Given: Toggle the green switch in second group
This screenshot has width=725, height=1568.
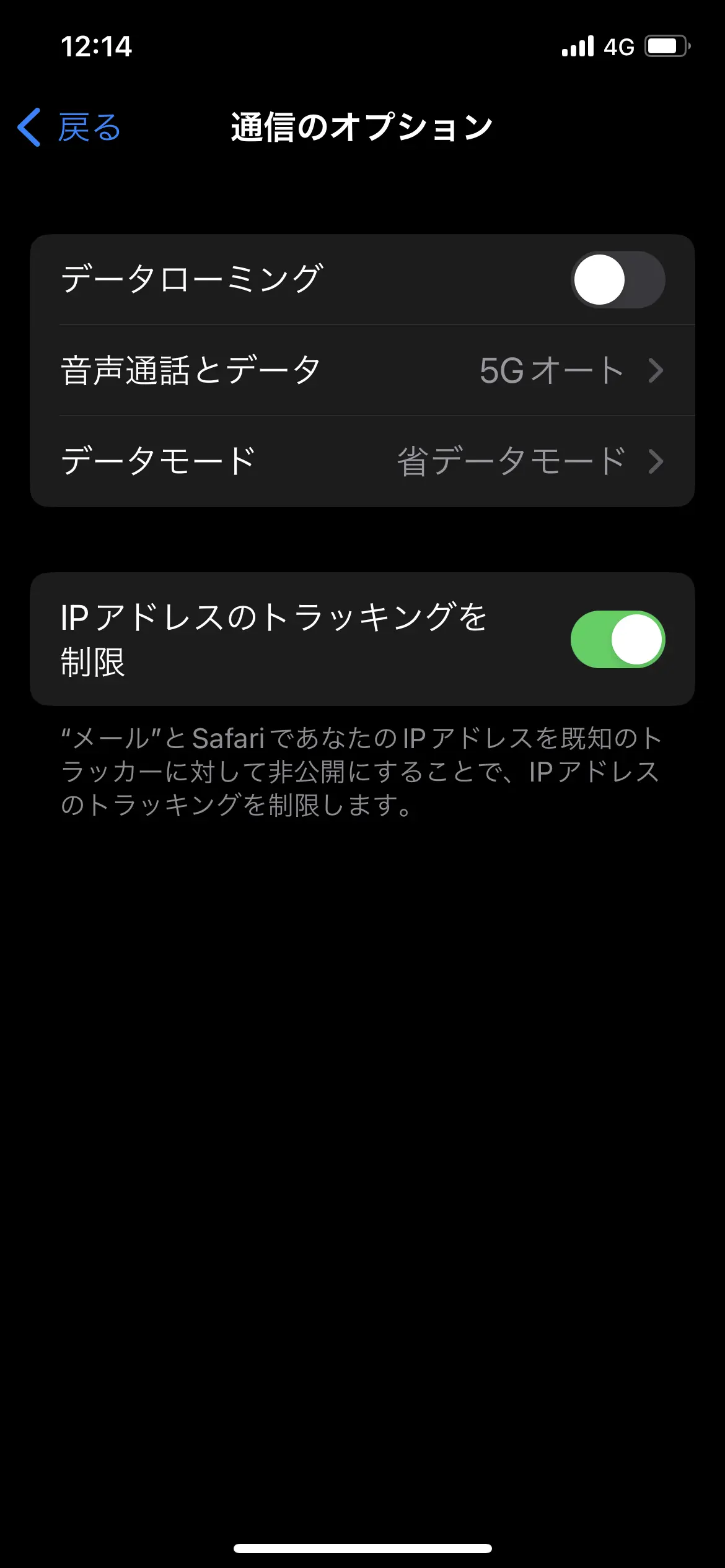Looking at the screenshot, I should click(x=617, y=639).
